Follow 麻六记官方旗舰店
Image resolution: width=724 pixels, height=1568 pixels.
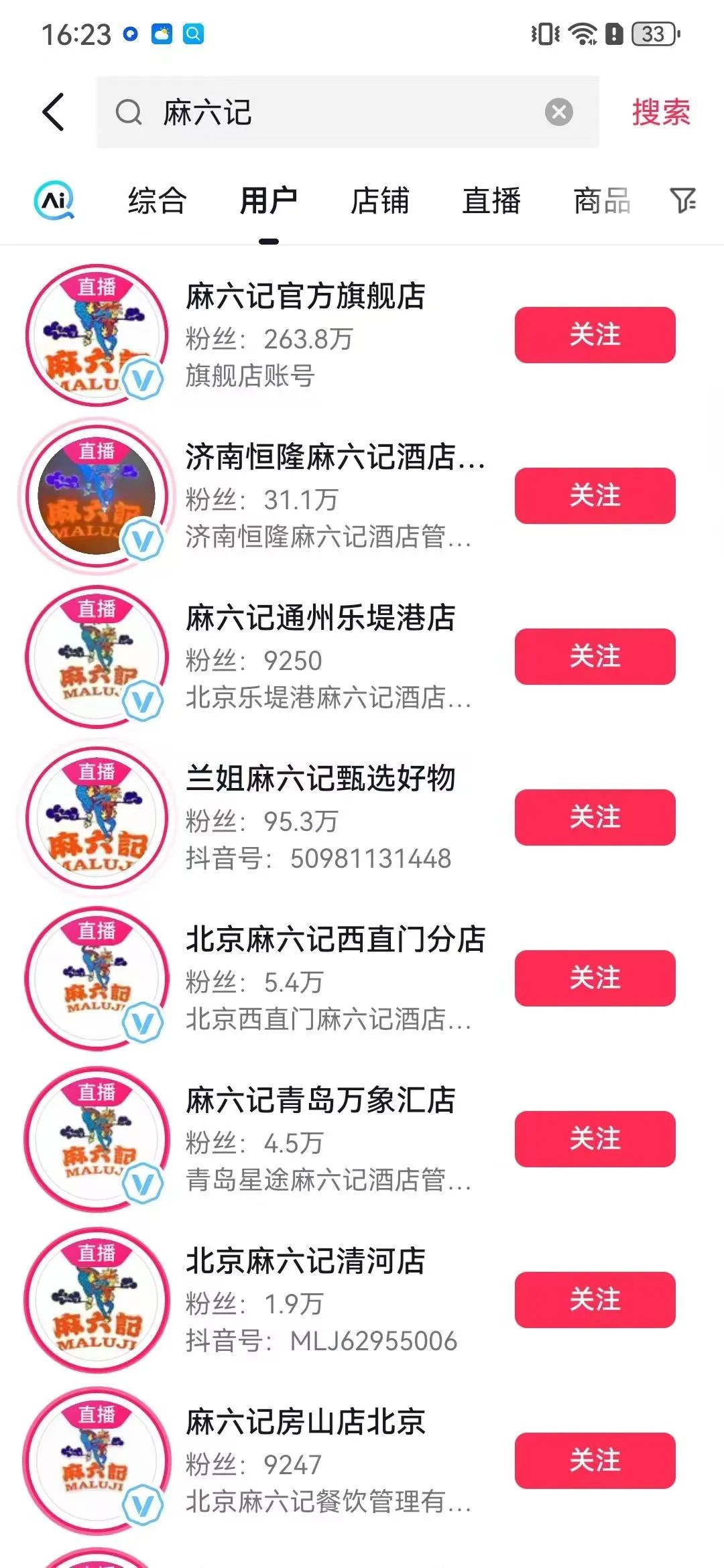click(595, 335)
